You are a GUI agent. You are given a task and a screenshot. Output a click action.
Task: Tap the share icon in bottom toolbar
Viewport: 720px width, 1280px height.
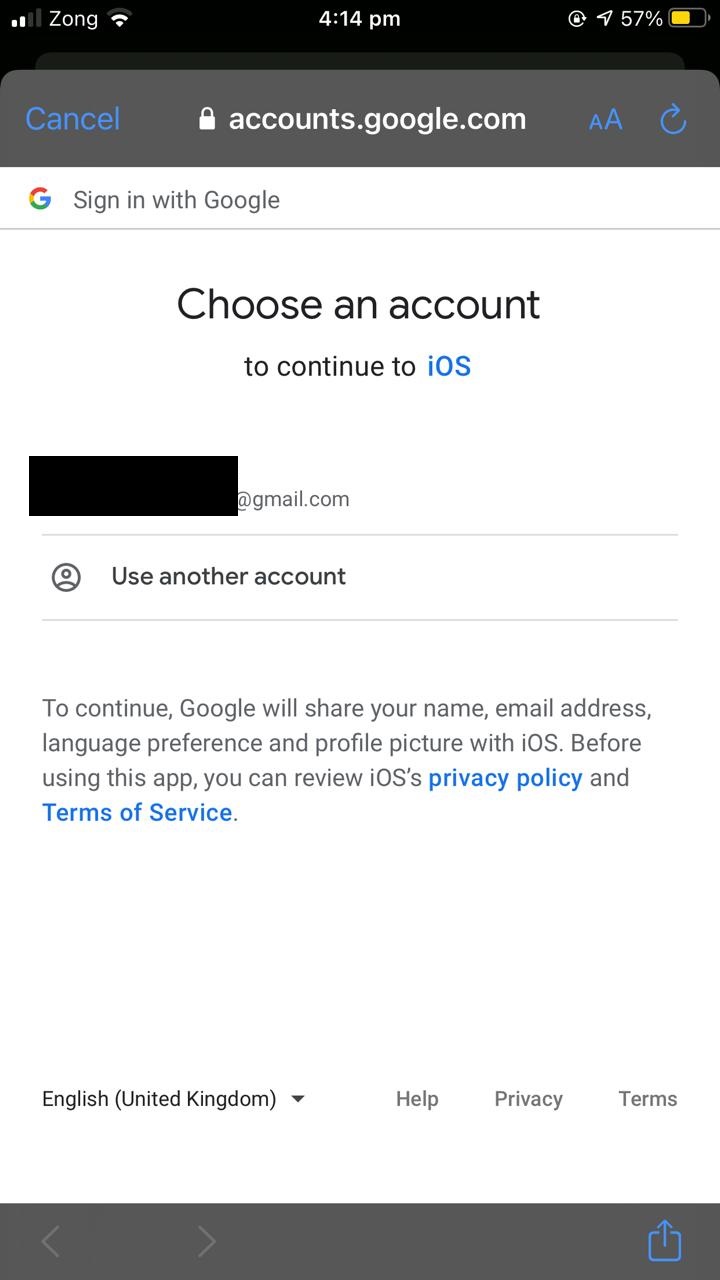664,1240
